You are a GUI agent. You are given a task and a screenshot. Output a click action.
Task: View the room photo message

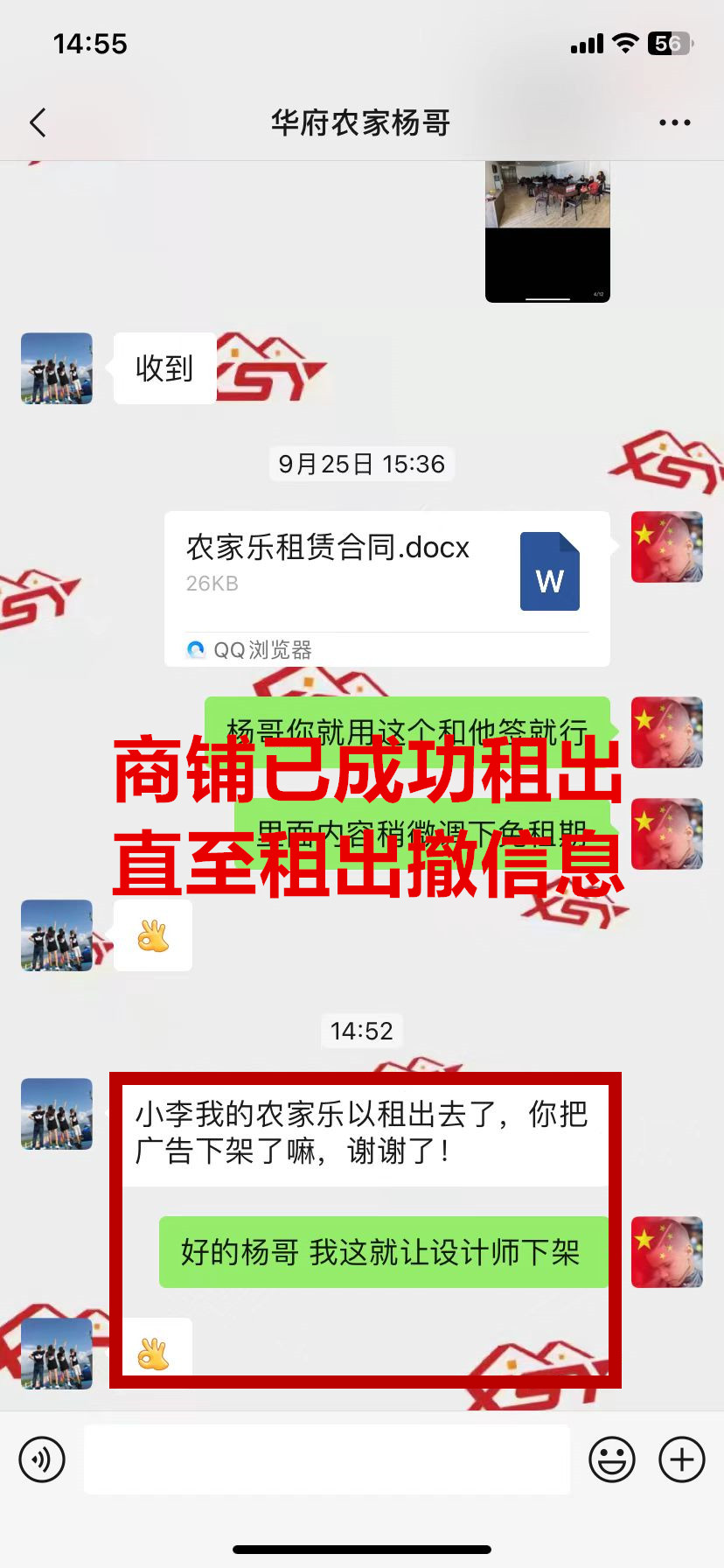(547, 231)
